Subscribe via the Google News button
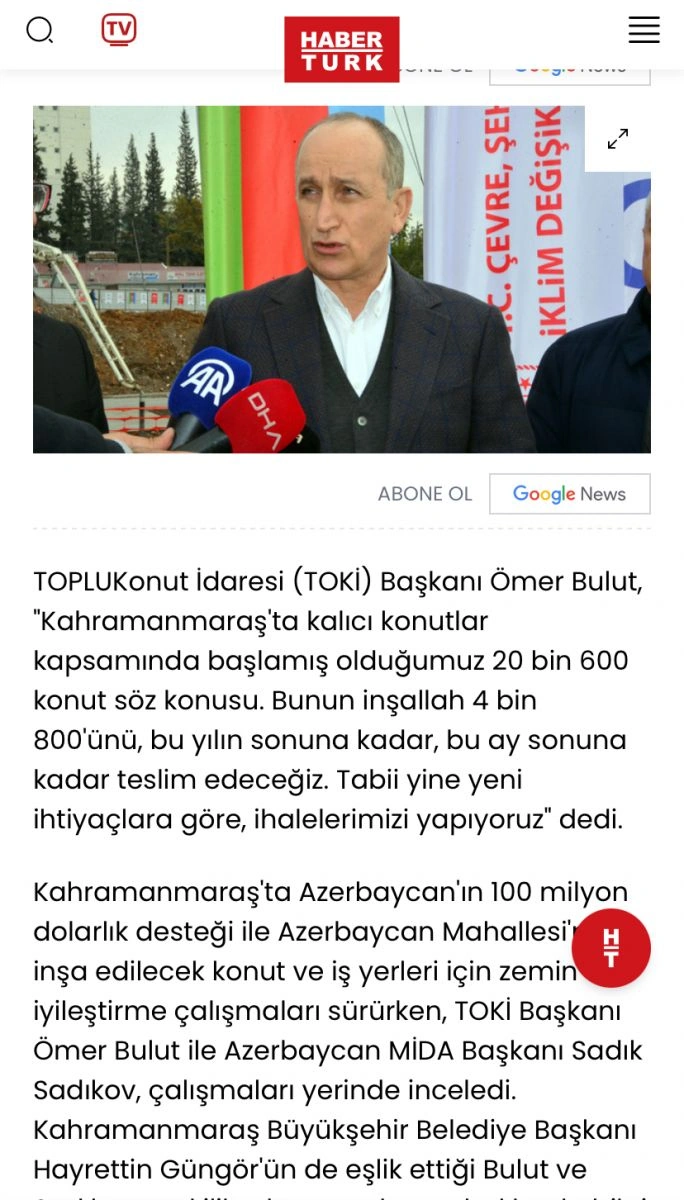 tap(569, 494)
